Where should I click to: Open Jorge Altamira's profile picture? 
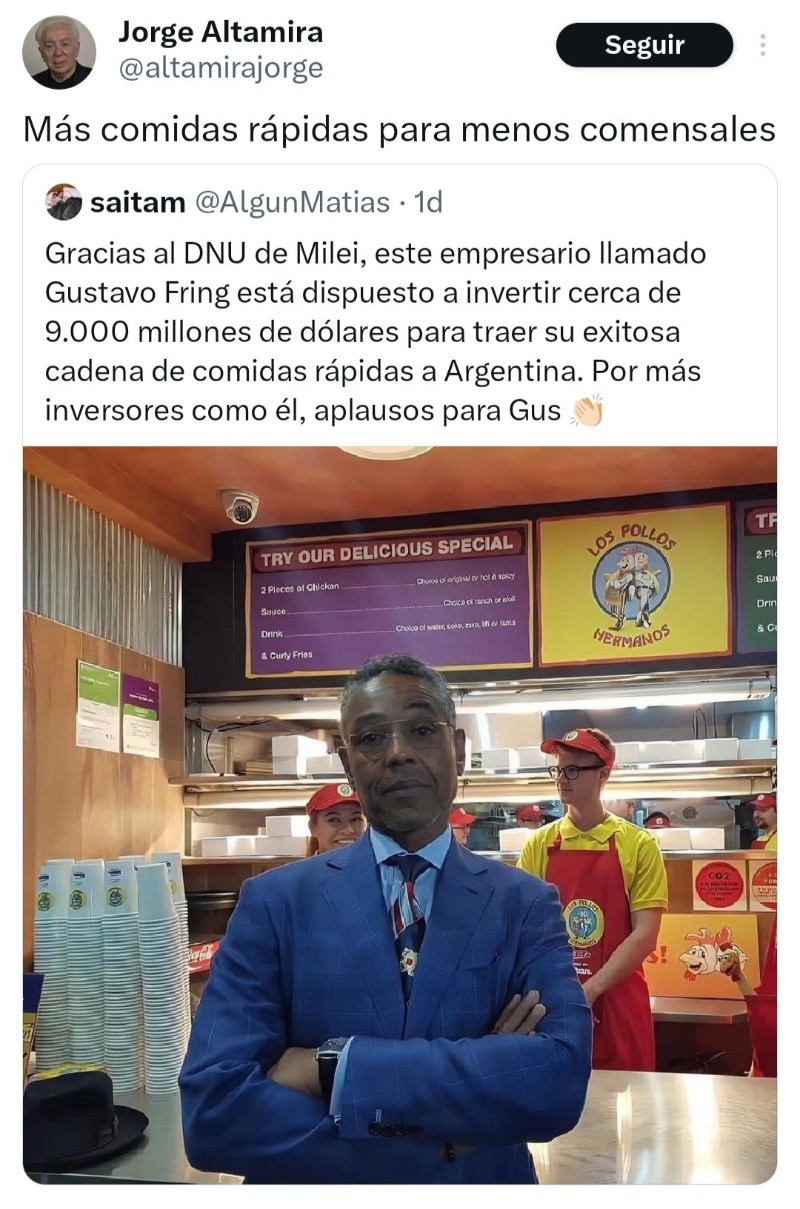click(59, 52)
